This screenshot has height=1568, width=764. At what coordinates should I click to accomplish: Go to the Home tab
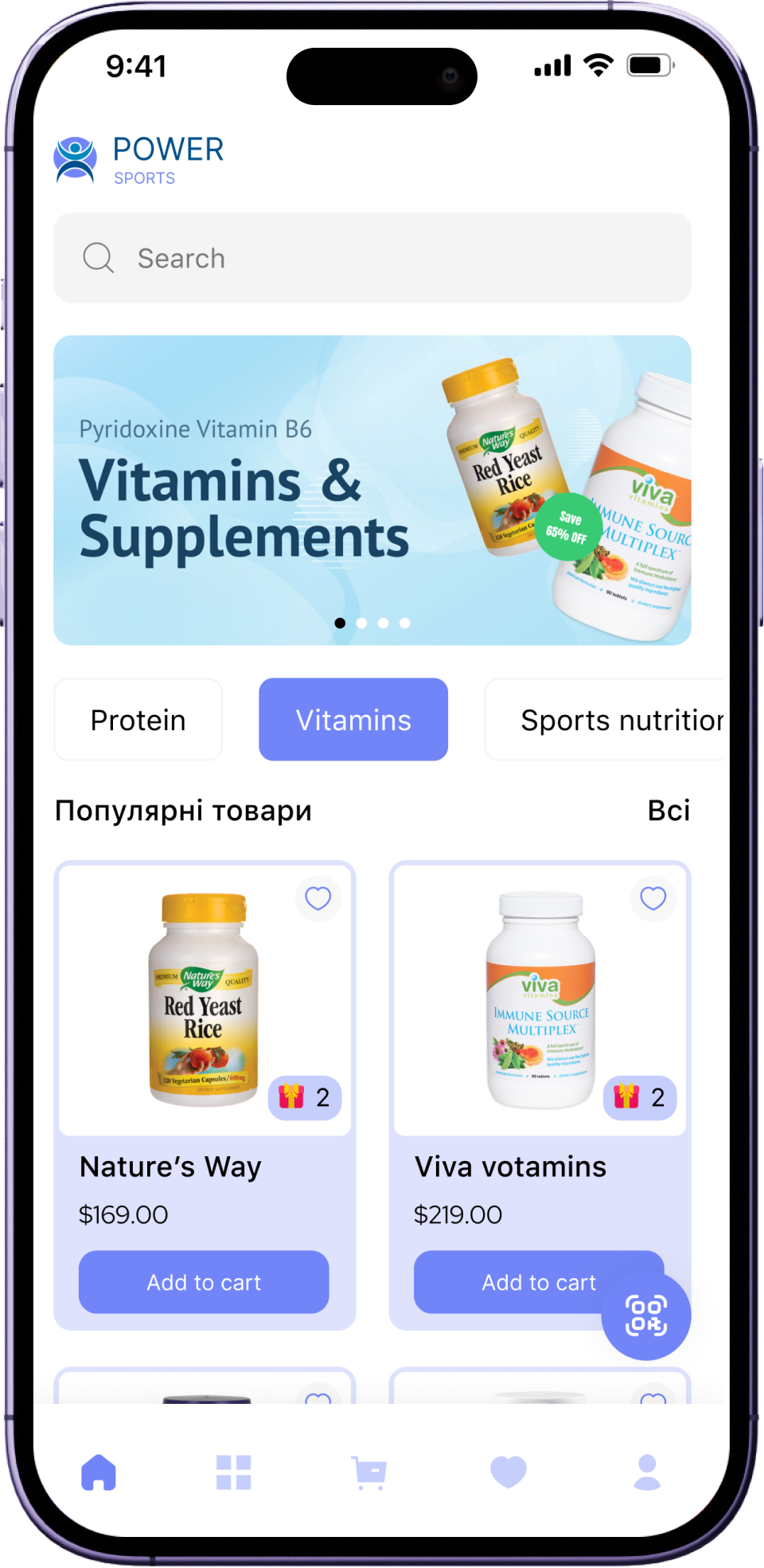(99, 1472)
